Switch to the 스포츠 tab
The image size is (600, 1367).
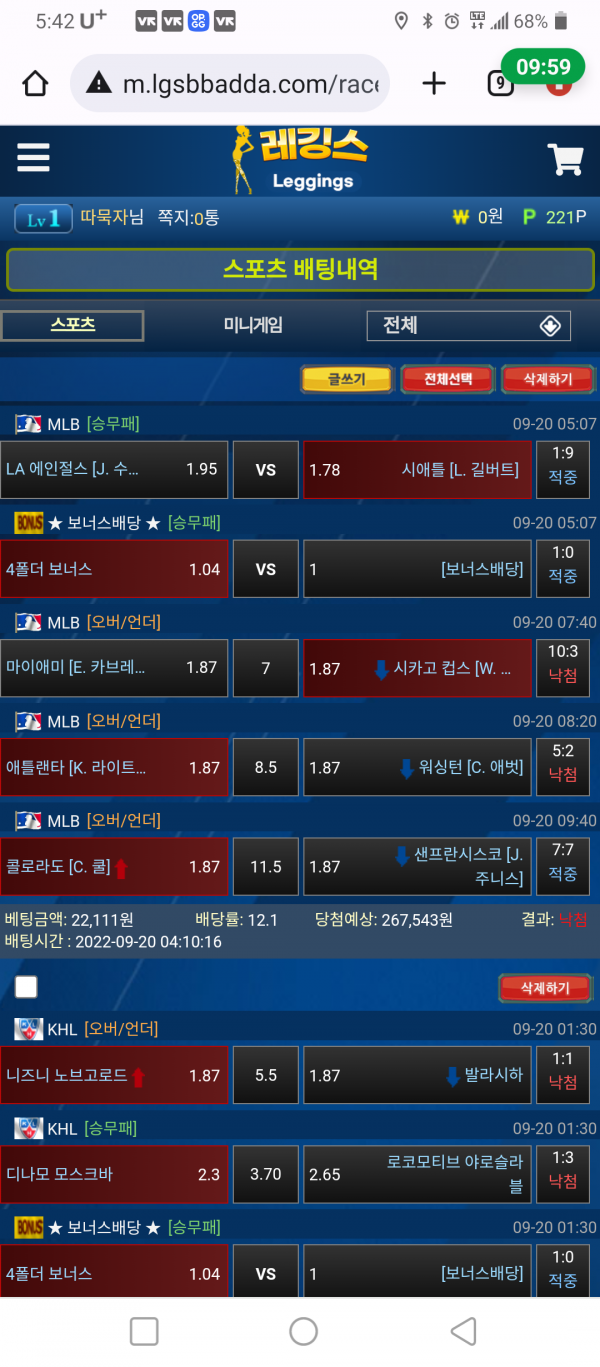[x=73, y=325]
